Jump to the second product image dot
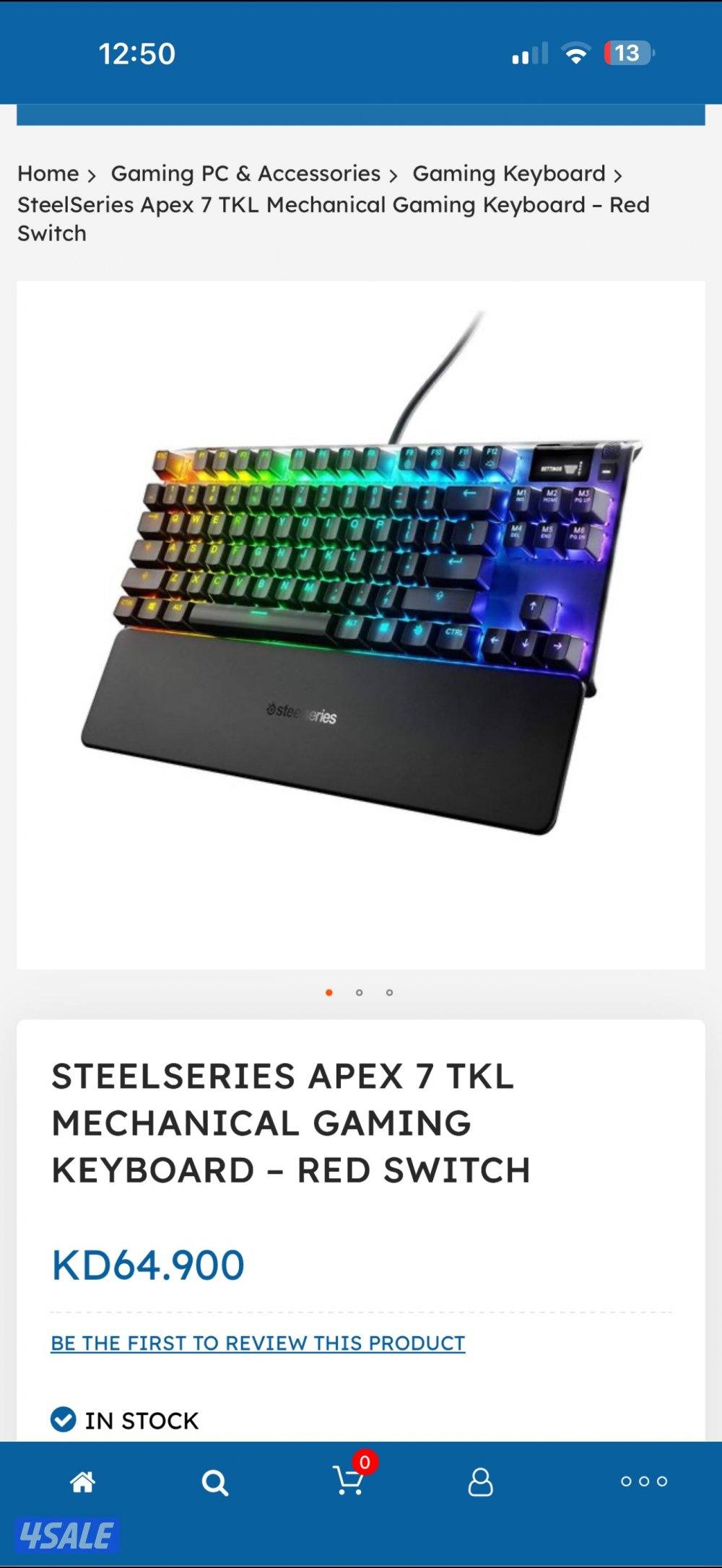This screenshot has height=1568, width=722. click(359, 993)
